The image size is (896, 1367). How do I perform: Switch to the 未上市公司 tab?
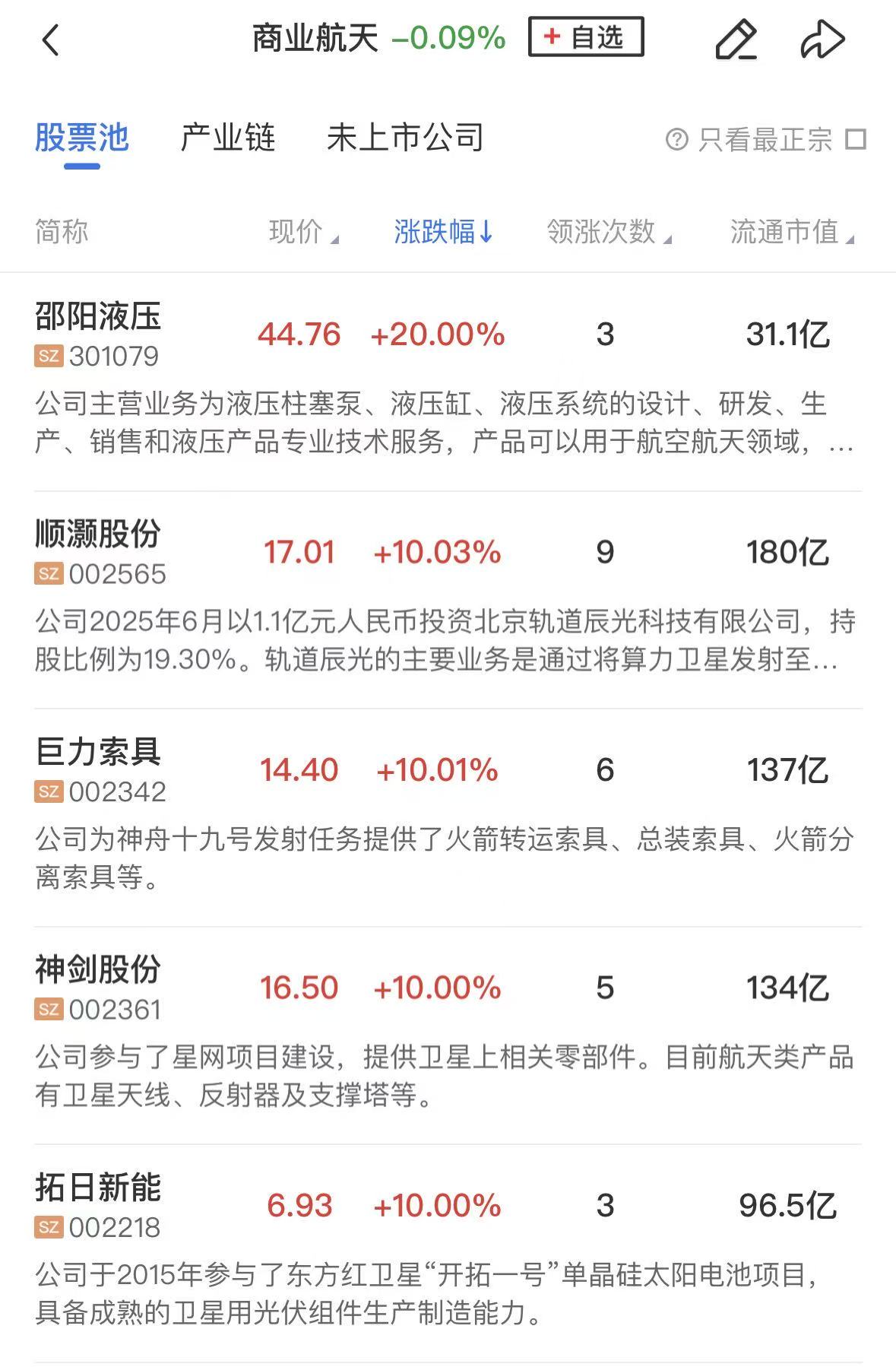[405, 138]
